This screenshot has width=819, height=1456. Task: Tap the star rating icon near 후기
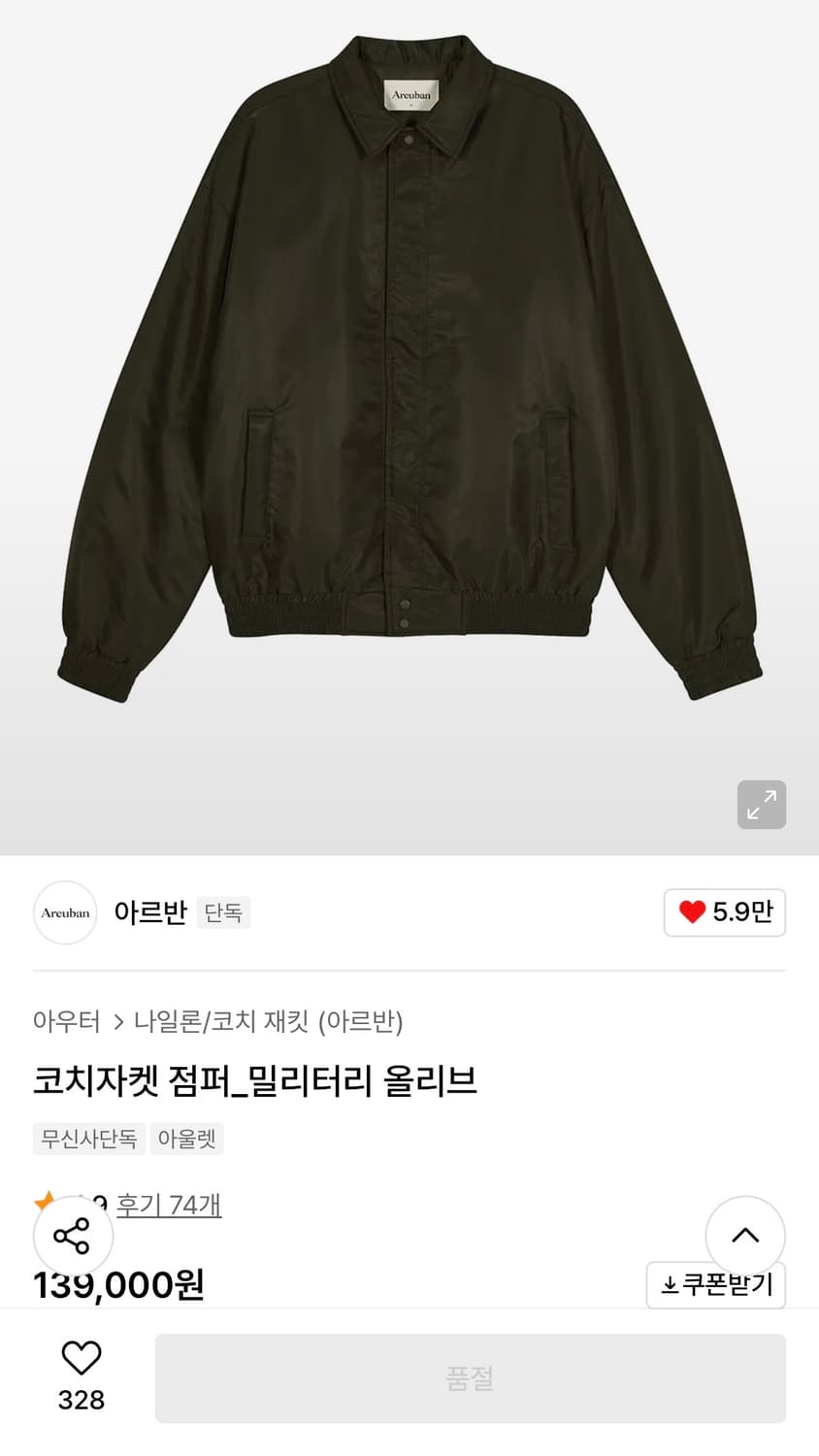tap(46, 1203)
